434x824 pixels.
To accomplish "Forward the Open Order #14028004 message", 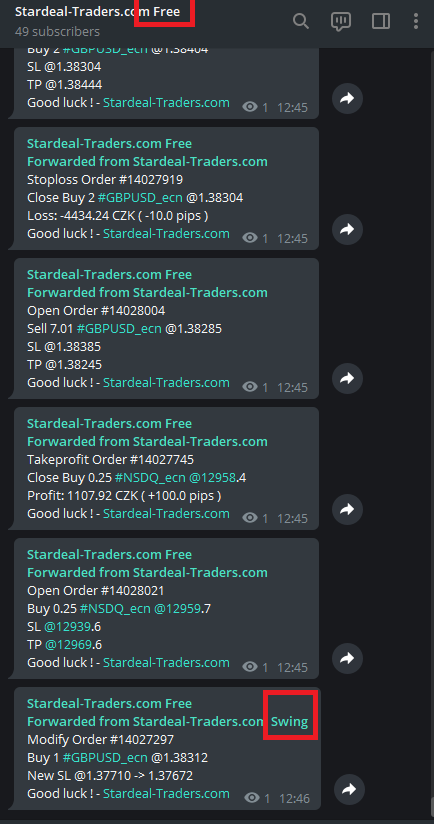I will coord(347,378).
